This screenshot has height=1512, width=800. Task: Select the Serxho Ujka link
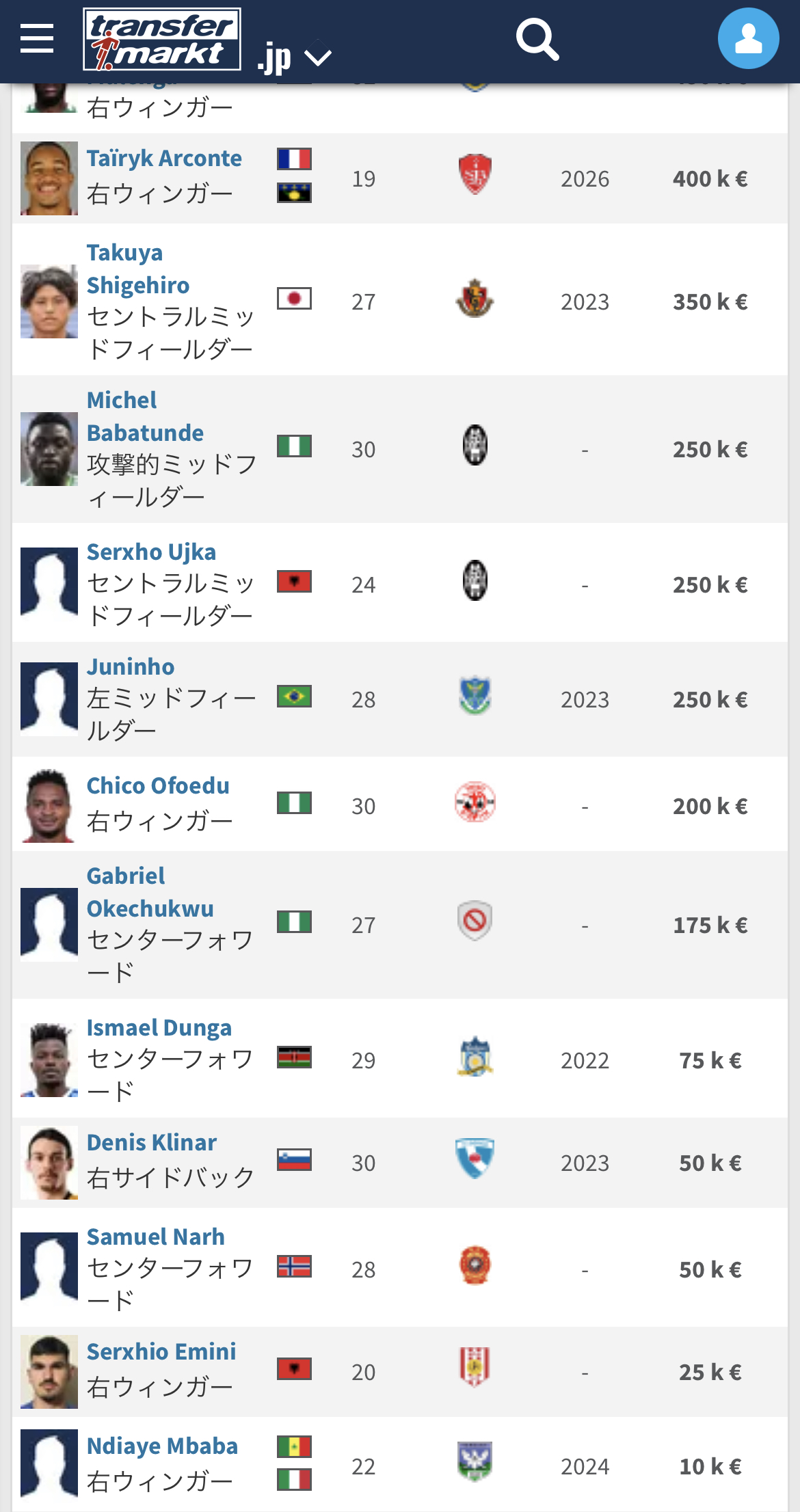click(x=151, y=552)
